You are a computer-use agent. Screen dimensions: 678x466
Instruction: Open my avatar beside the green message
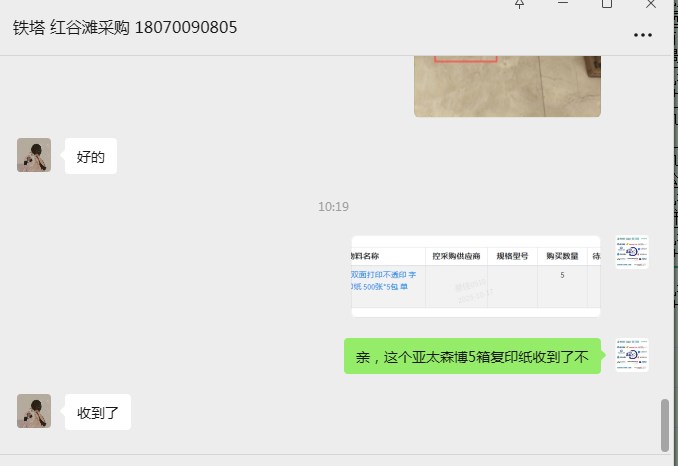pyautogui.click(x=632, y=355)
